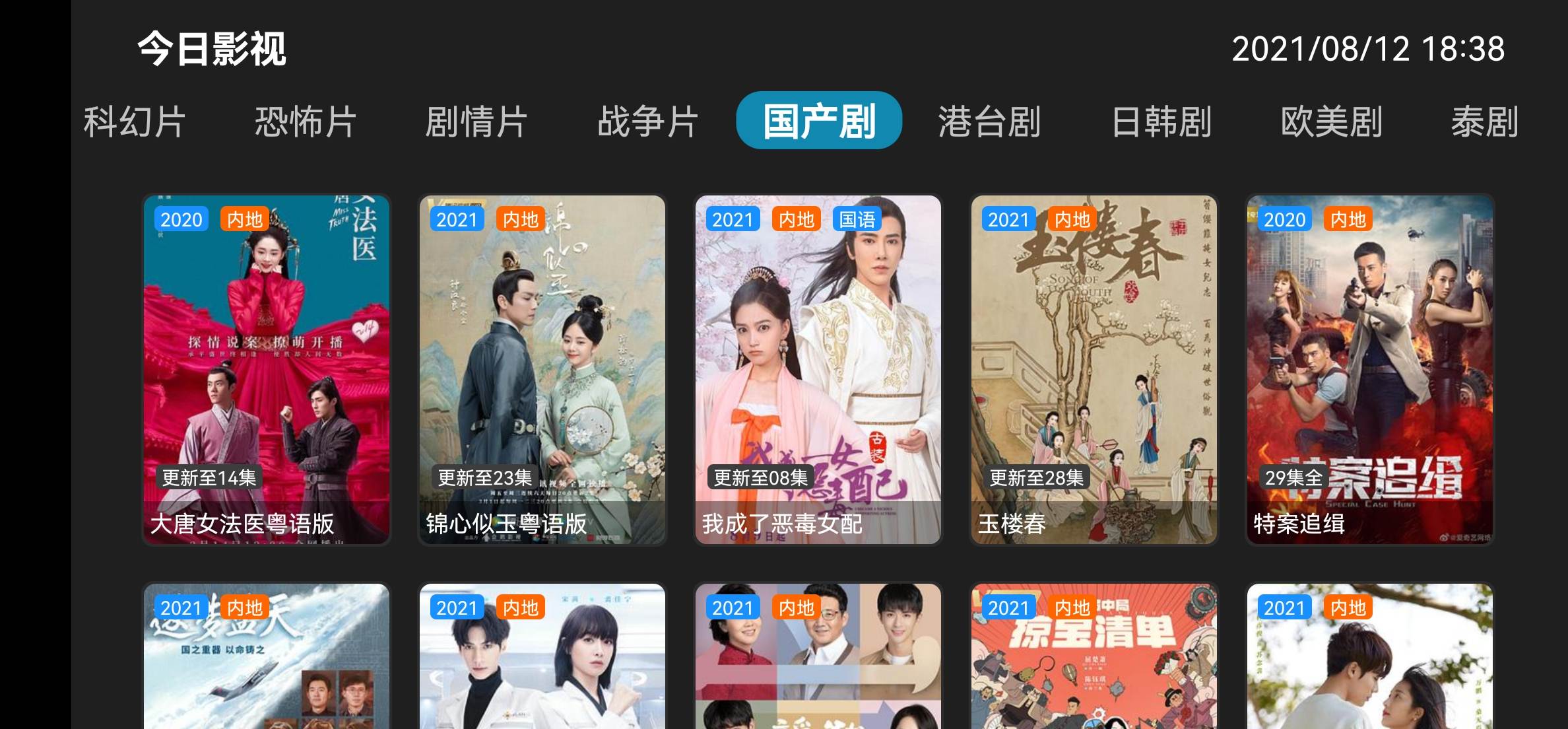Screen dimensions: 1568x729
Task: Open 大唐女法医粤语版 drama card
Action: click(x=266, y=370)
